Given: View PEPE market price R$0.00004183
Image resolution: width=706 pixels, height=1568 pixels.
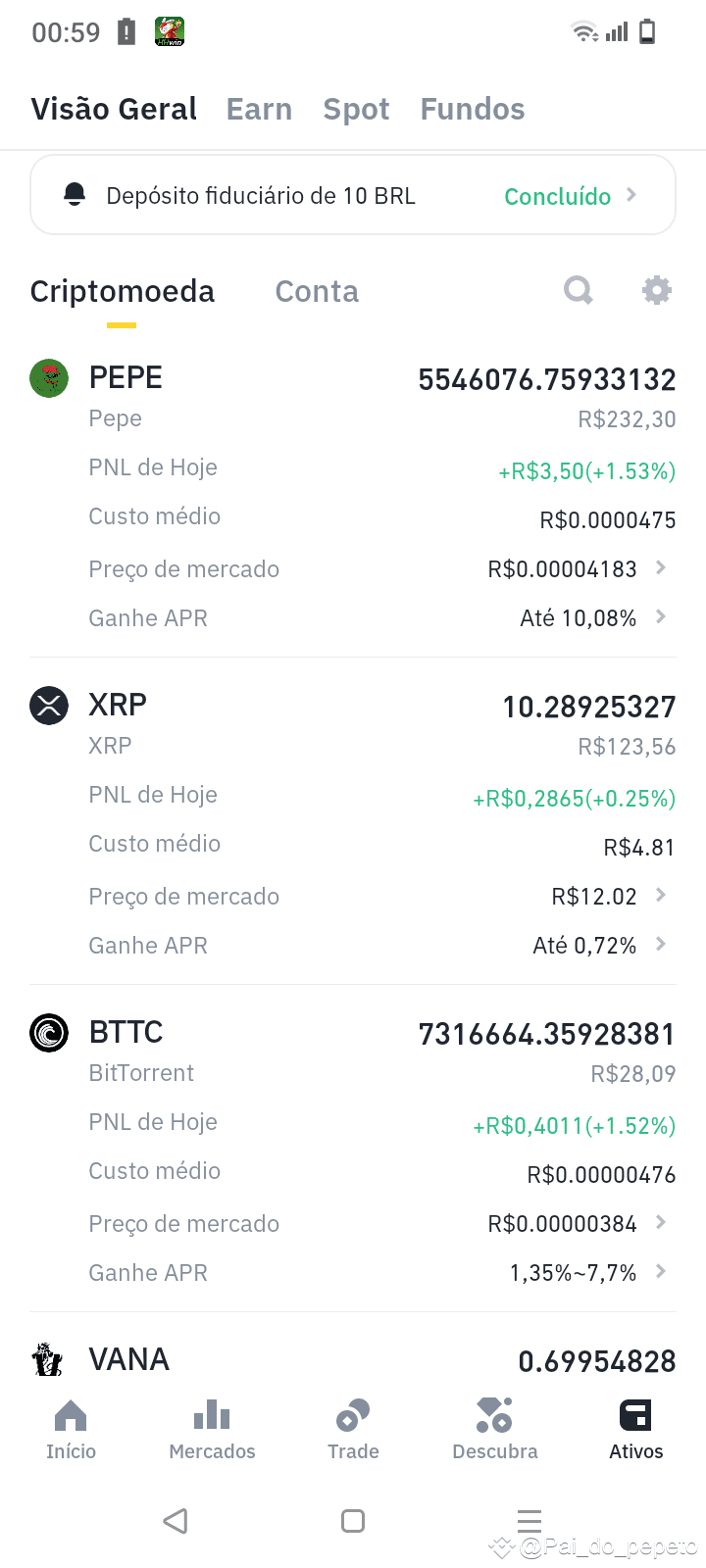Looking at the screenshot, I should point(577,568).
